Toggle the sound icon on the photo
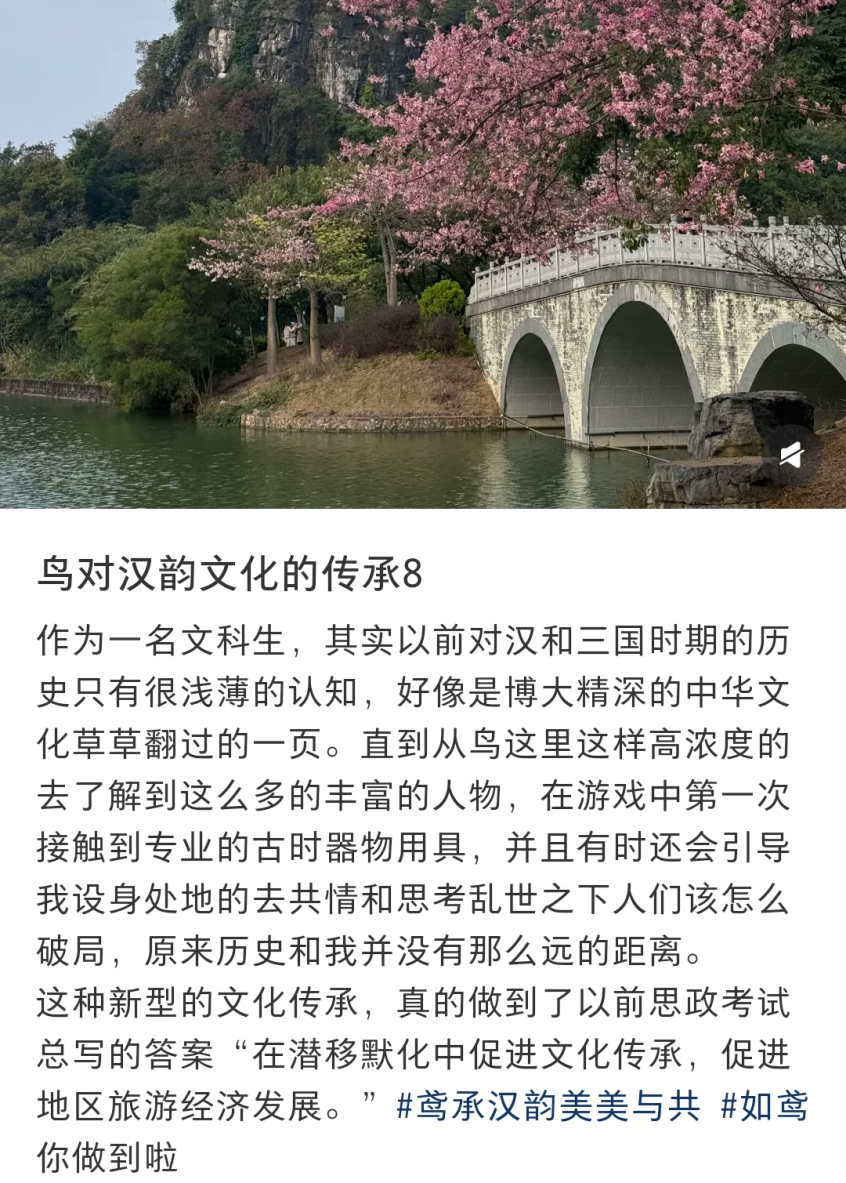Viewport: 846px width, 1183px height. click(792, 456)
